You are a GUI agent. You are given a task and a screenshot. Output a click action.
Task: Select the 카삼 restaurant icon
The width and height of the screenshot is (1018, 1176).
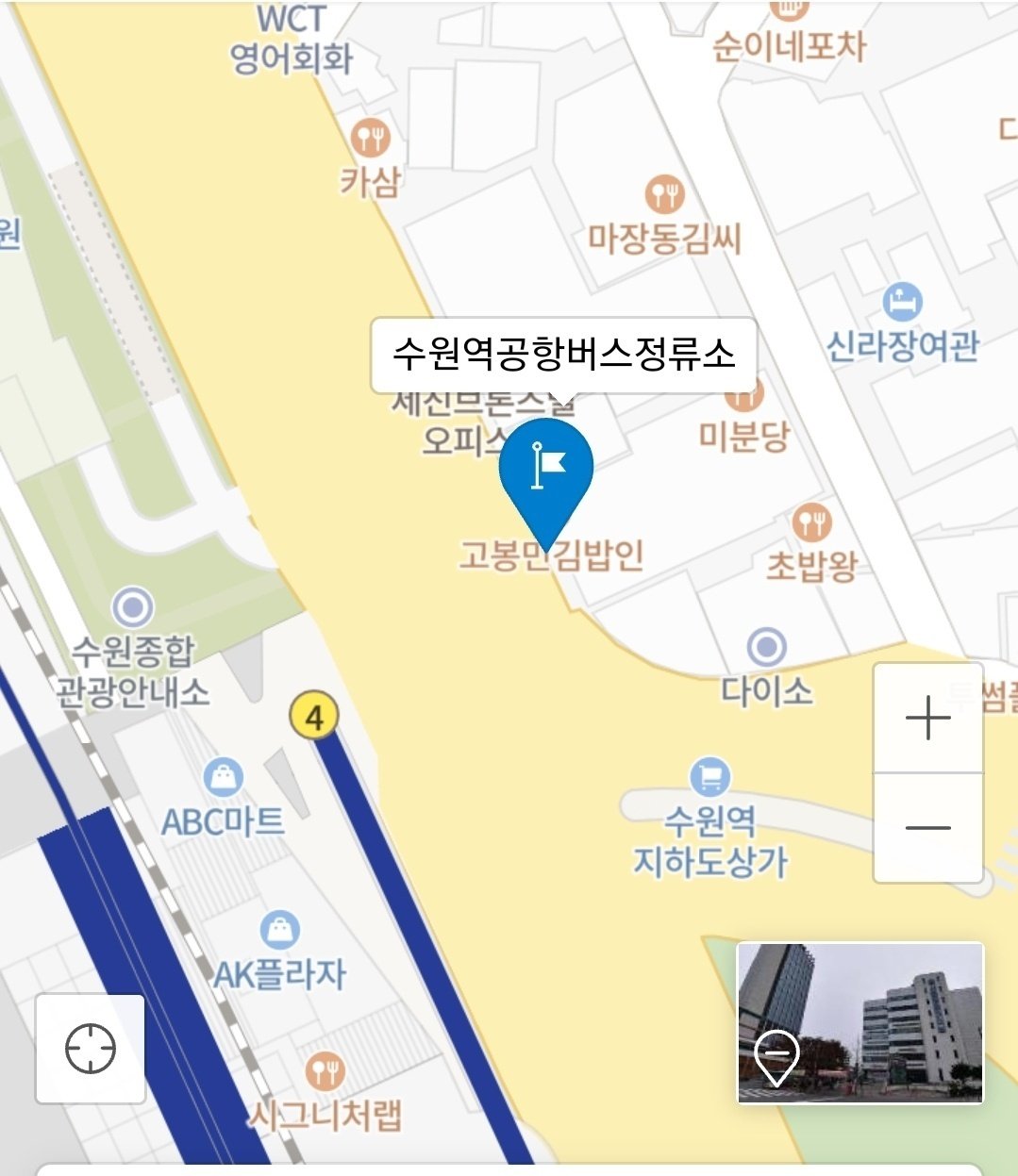tap(373, 139)
